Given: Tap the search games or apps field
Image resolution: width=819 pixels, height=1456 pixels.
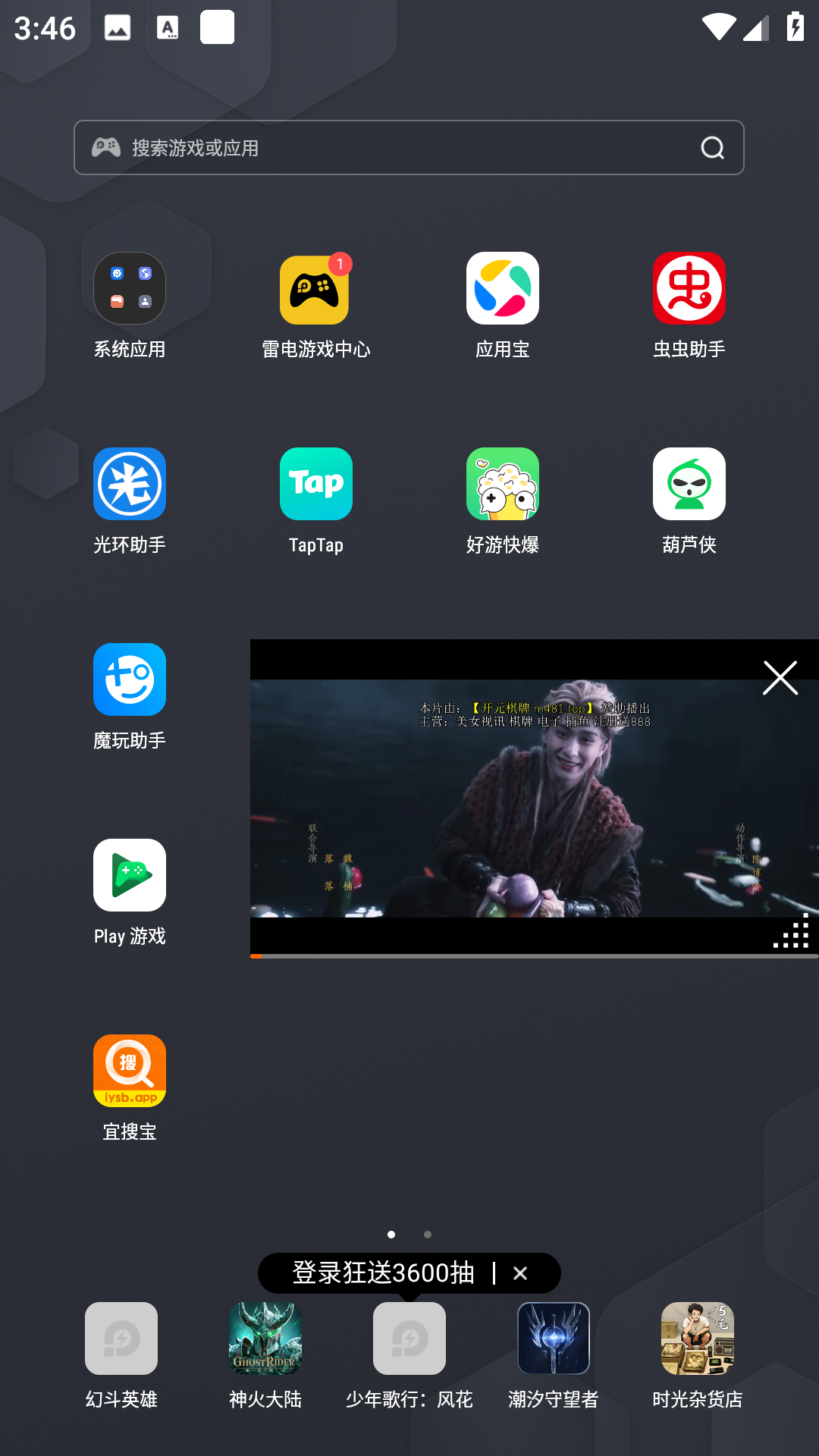Looking at the screenshot, I should pyautogui.click(x=394, y=148).
